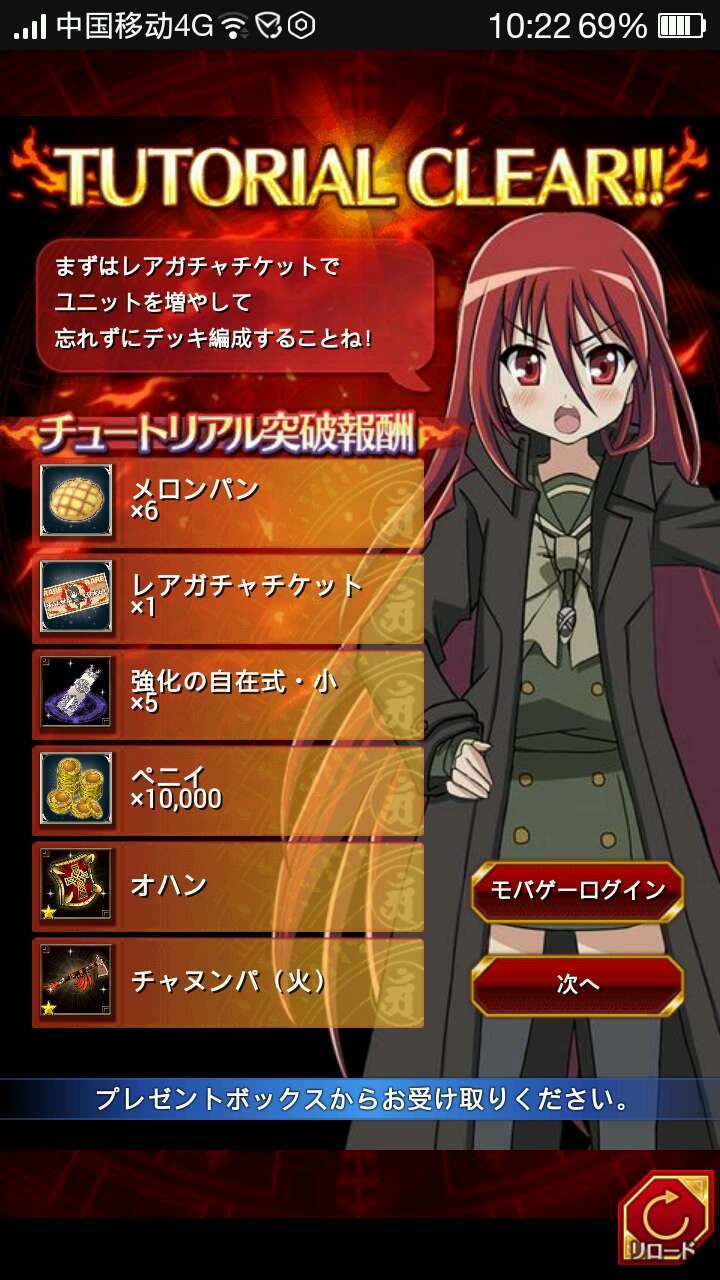Continue with the 次へ button
The height and width of the screenshot is (1280, 720).
click(x=578, y=984)
